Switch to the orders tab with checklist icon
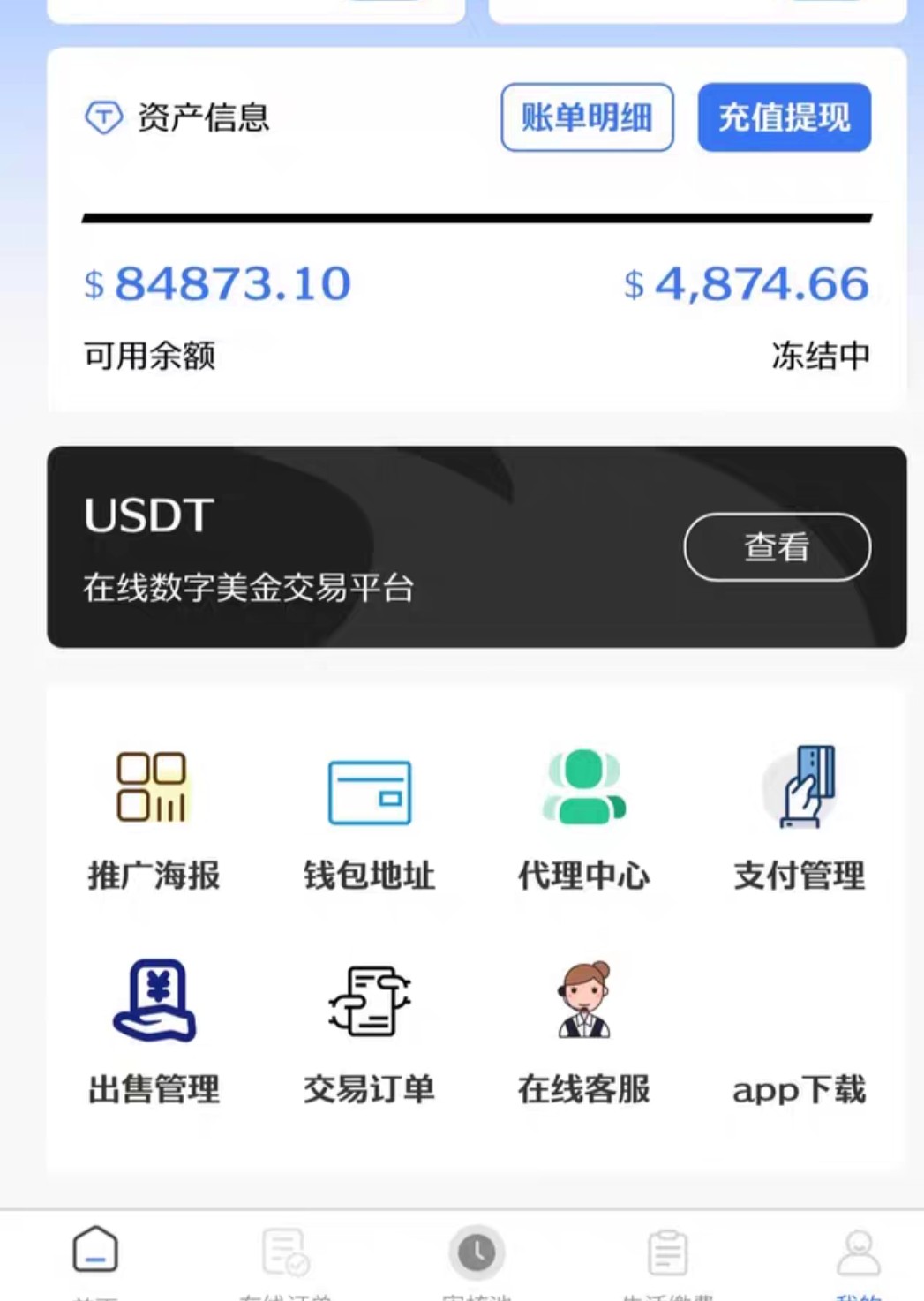 (285, 1253)
